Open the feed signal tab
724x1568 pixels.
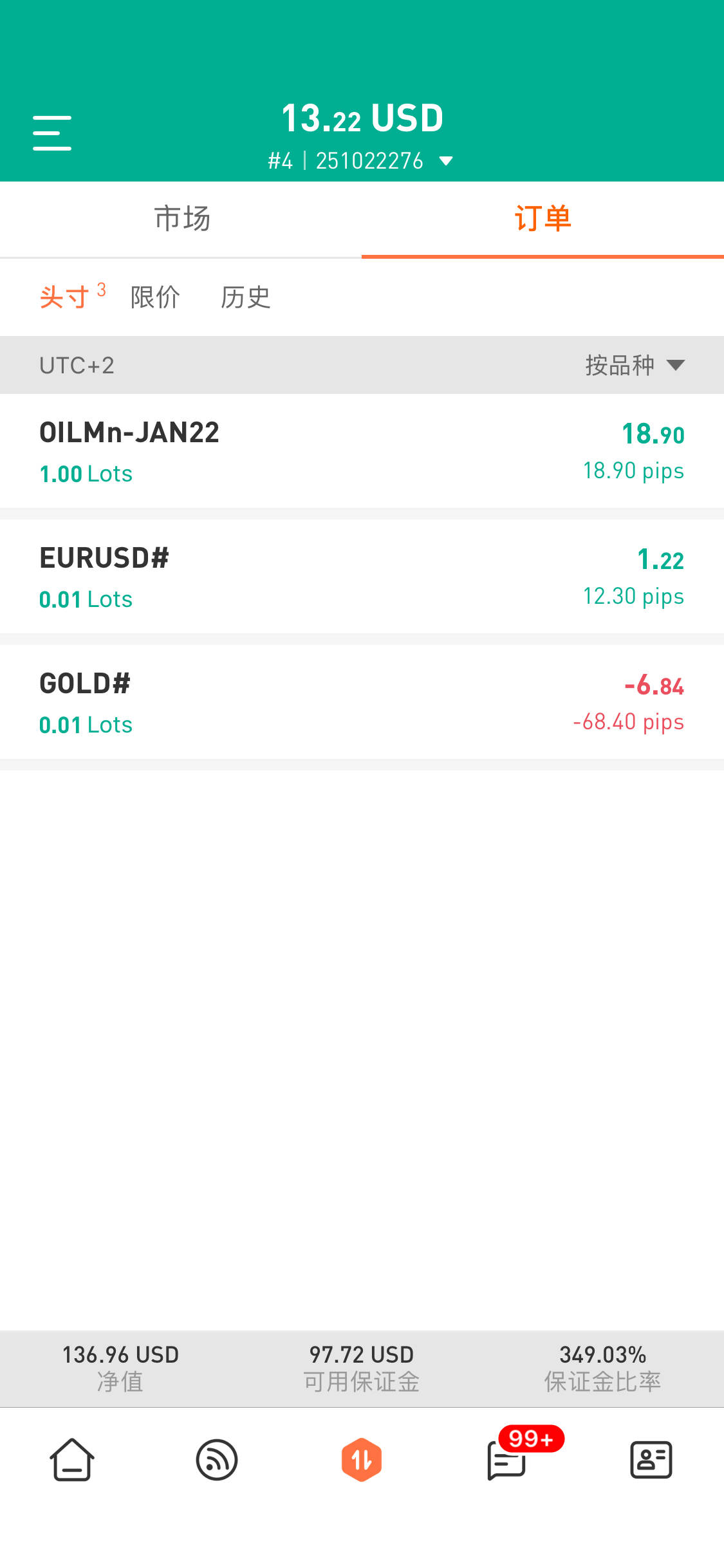coord(217,1460)
